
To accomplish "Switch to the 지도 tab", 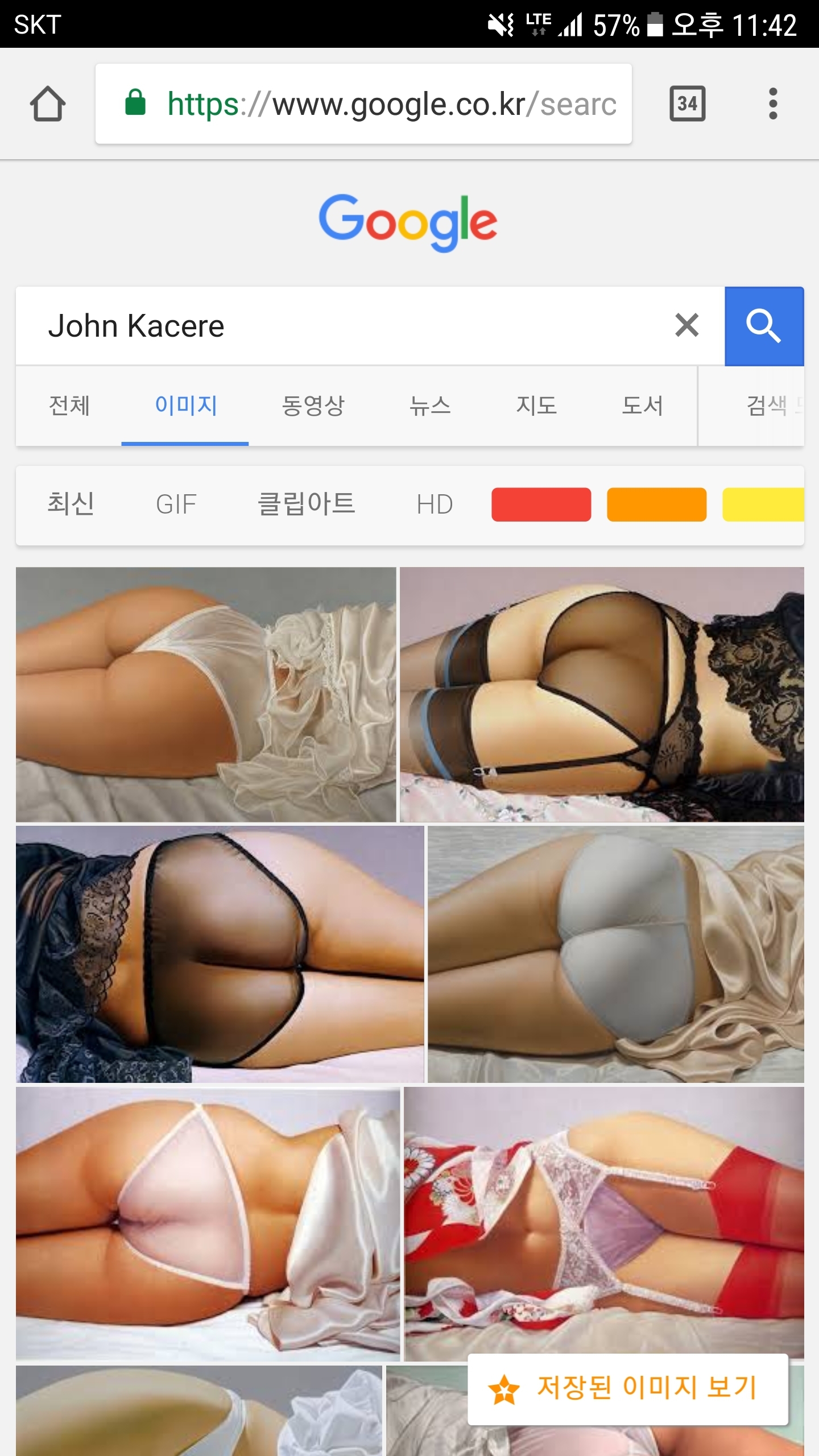I will click(x=536, y=406).
